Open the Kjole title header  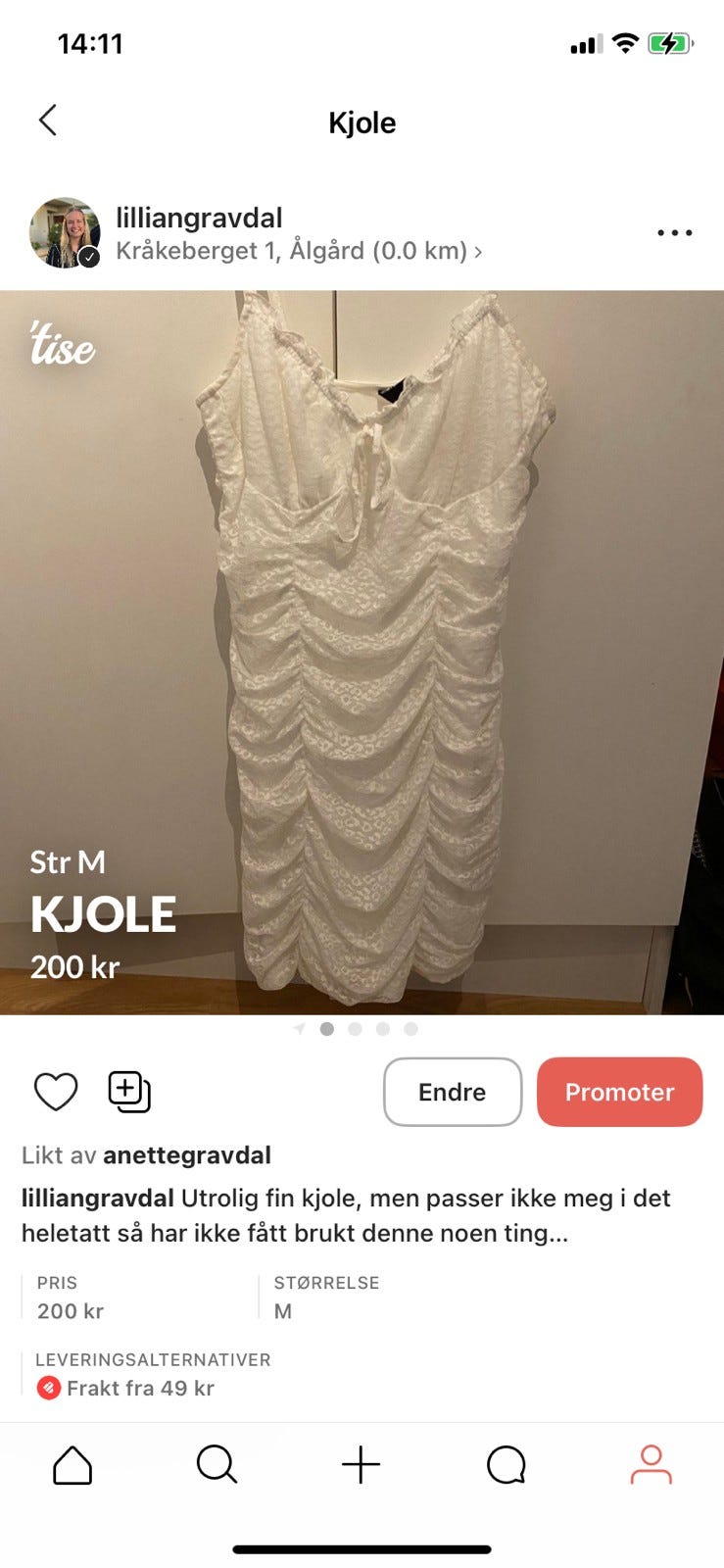[x=362, y=122]
